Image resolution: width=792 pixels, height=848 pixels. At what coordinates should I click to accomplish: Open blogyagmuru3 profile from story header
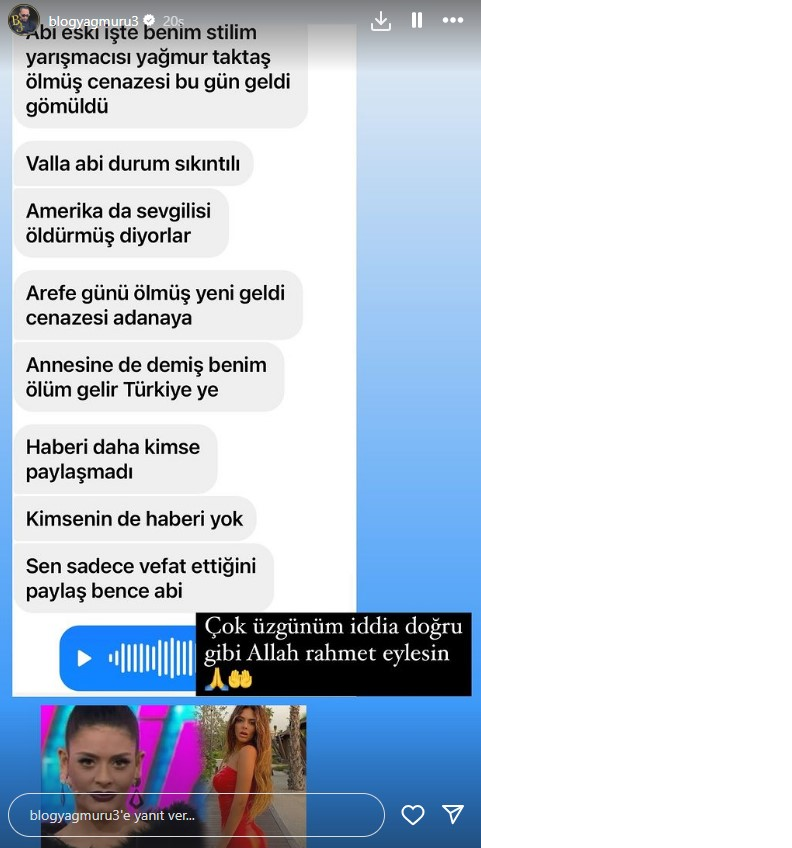pyautogui.click(x=94, y=20)
